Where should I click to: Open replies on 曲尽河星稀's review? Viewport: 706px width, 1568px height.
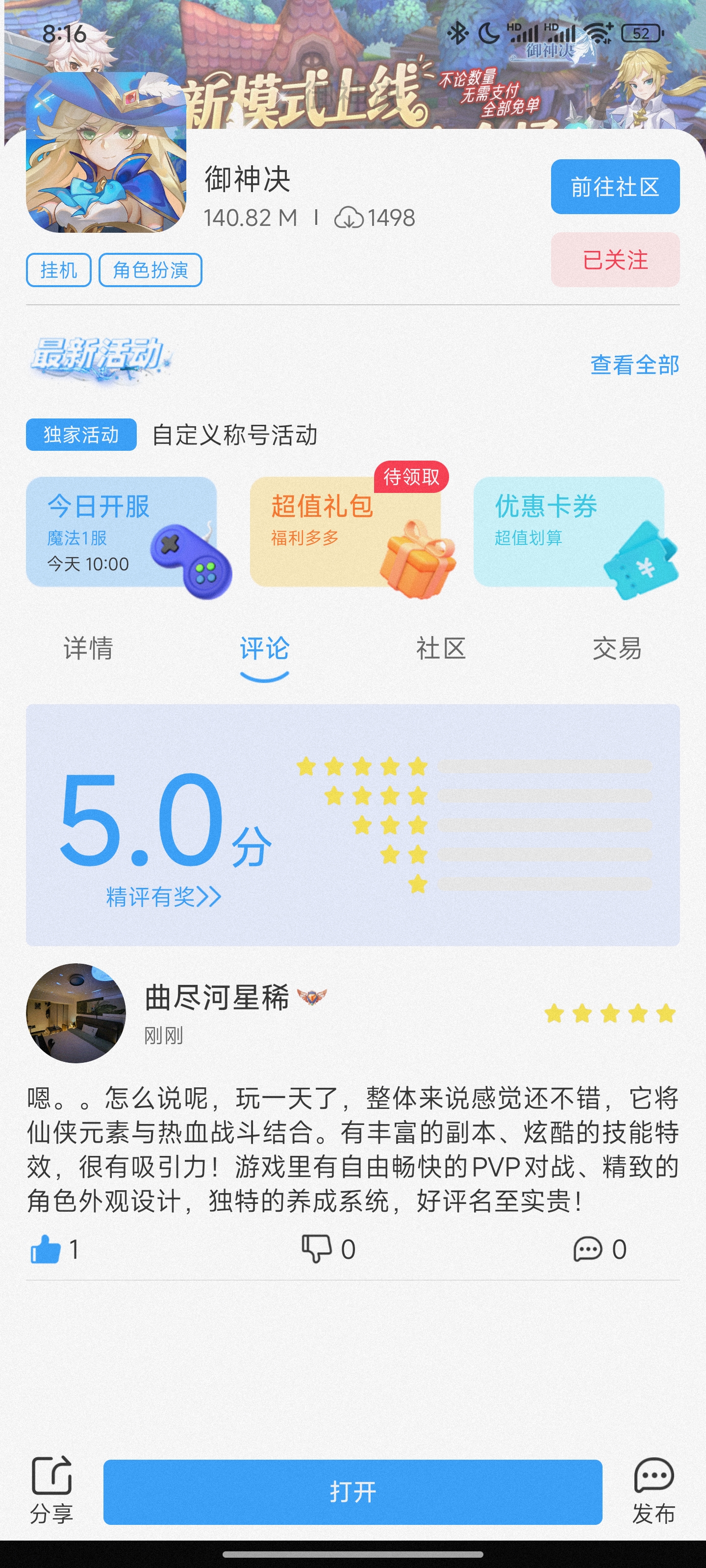(588, 1249)
